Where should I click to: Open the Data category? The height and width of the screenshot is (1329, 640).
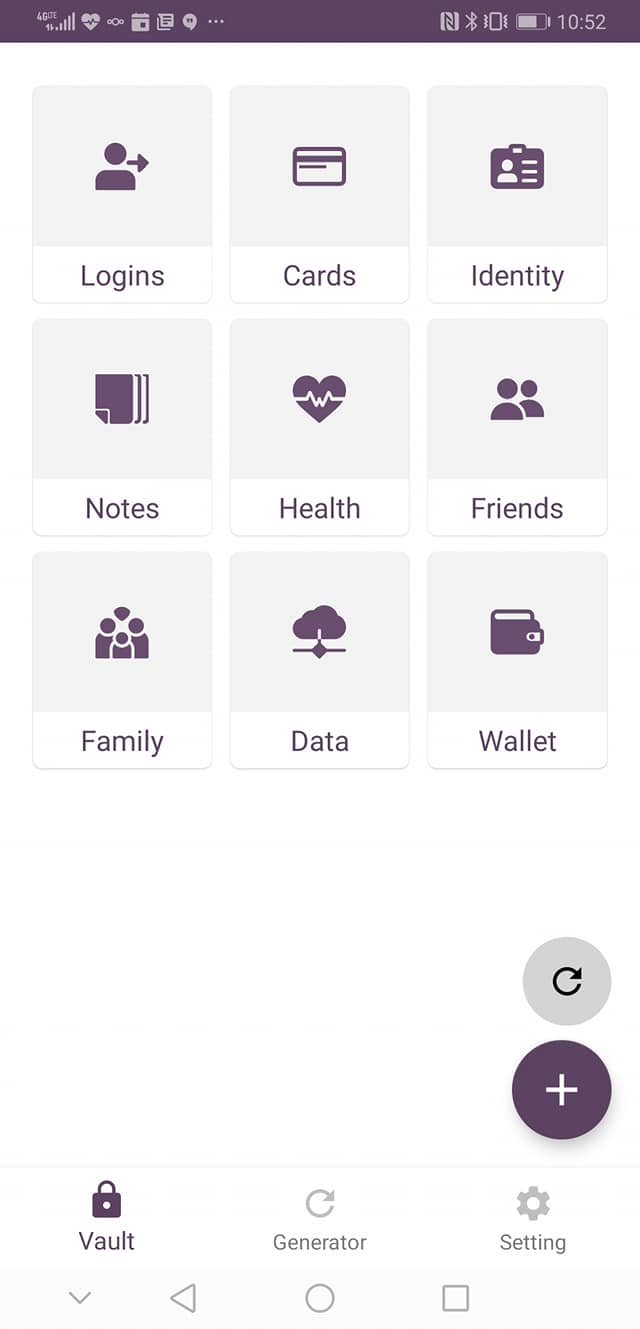[319, 660]
